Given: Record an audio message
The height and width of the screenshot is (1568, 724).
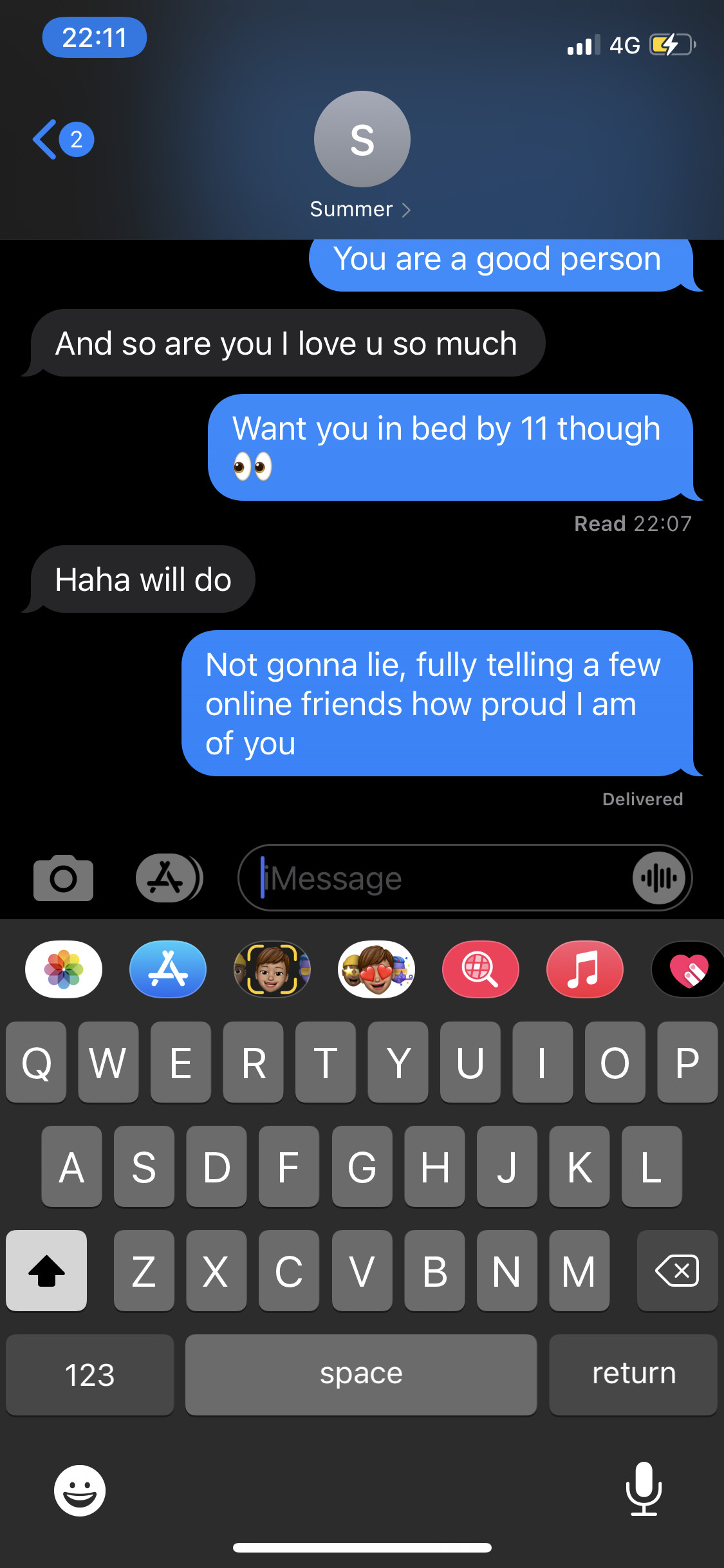Looking at the screenshot, I should 658,878.
